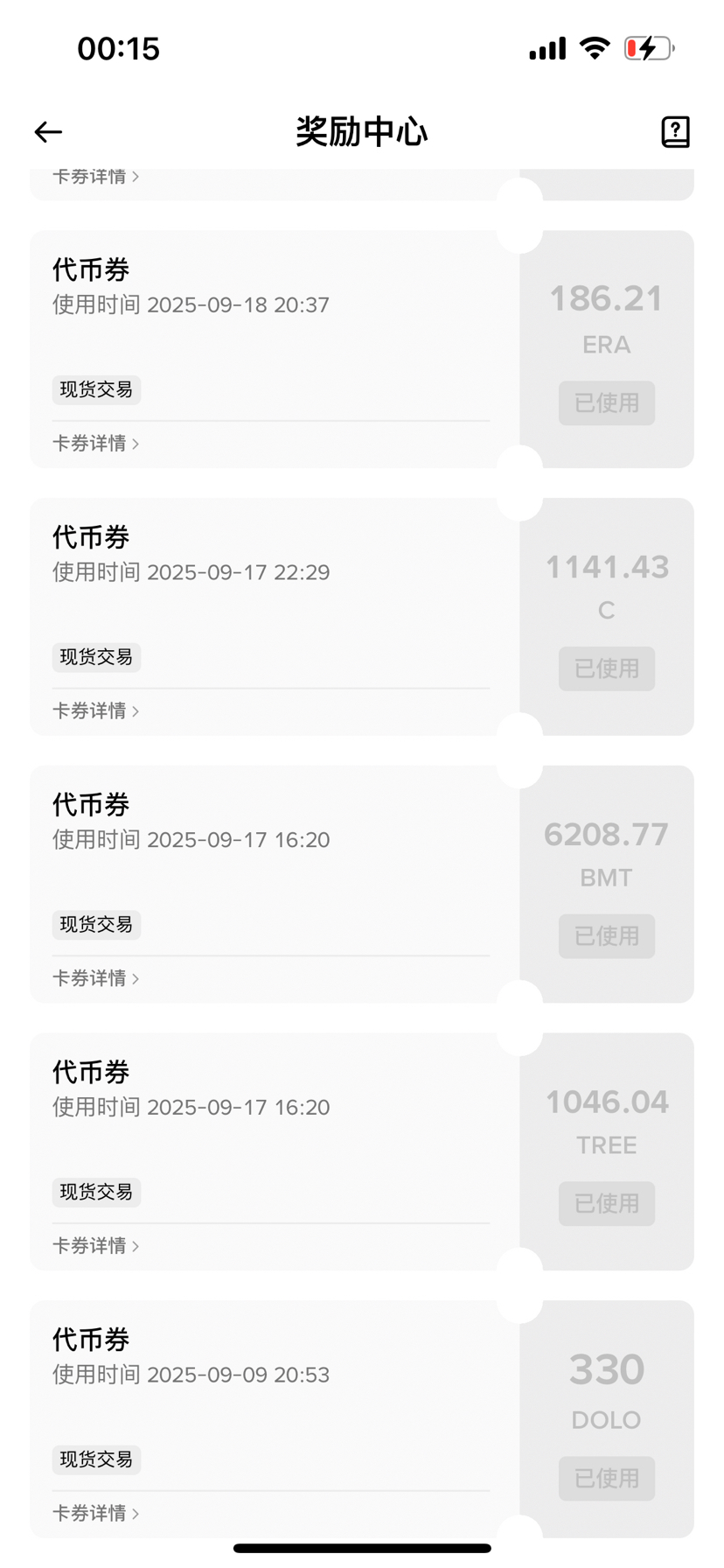This screenshot has width=724, height=1568.
Task: Open 卡券详情 for the 330 DOLO voucher
Action: click(95, 1513)
